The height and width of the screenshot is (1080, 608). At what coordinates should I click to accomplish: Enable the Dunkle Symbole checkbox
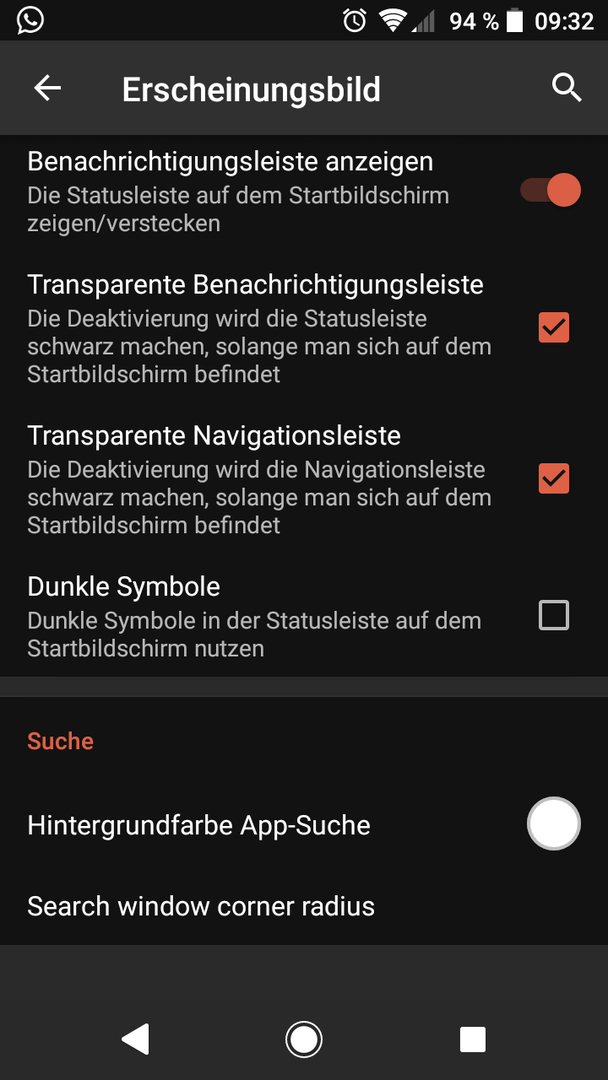pyautogui.click(x=554, y=615)
